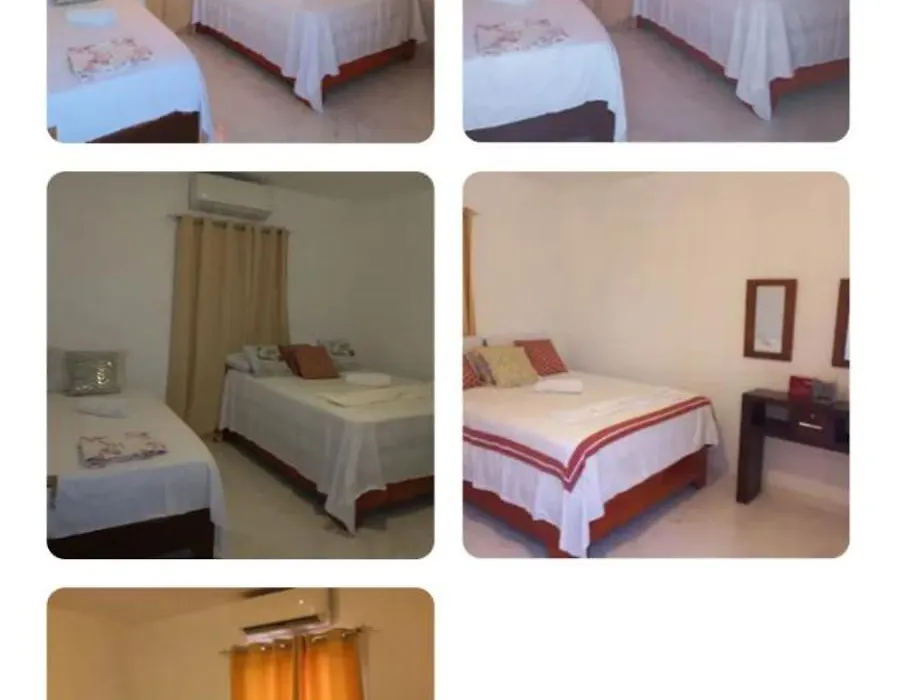This screenshot has width=897, height=700.
Task: View the partly visible top-left bedroom photo
Action: (240, 70)
